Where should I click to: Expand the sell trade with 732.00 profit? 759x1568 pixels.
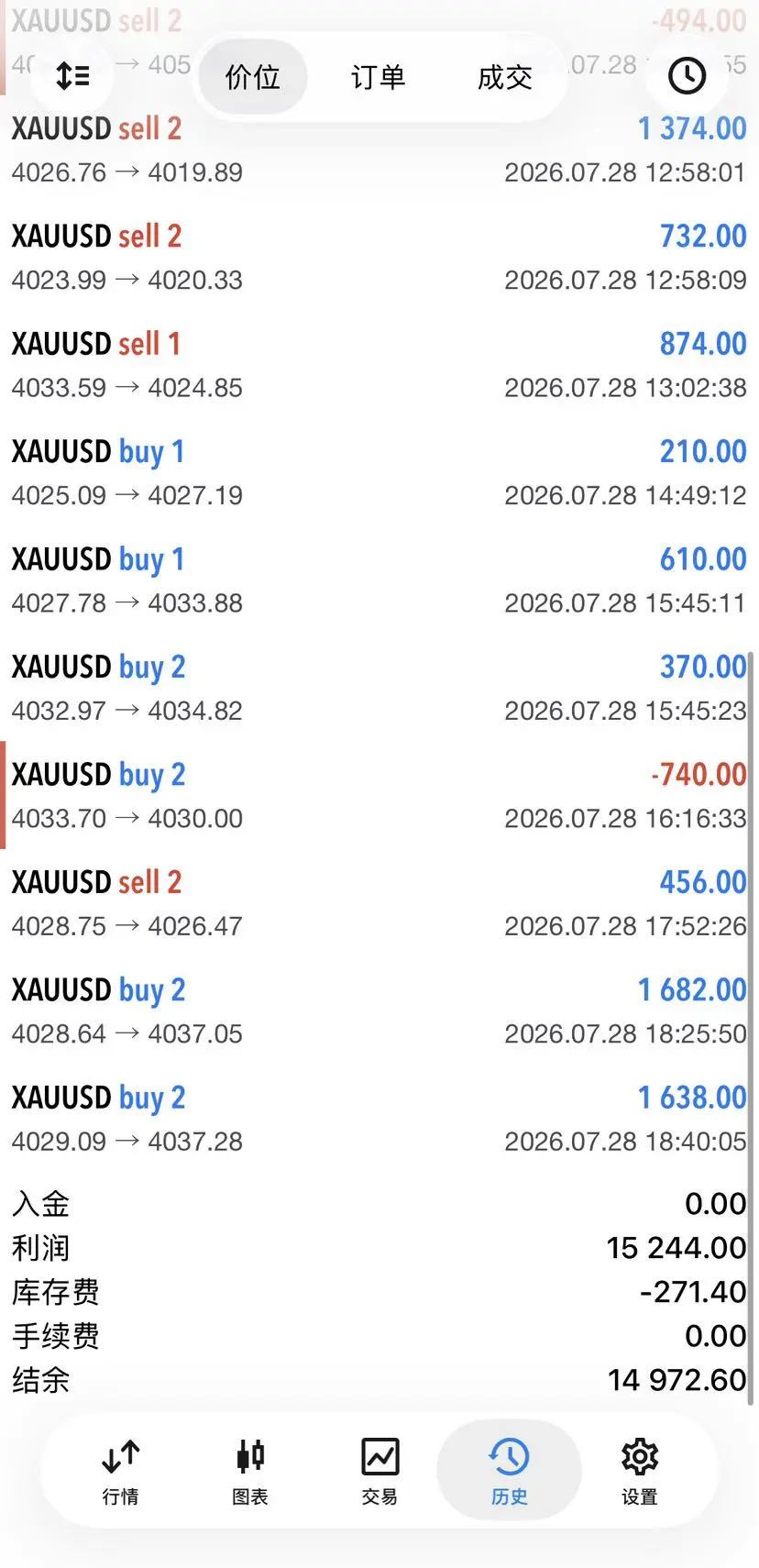coord(379,258)
